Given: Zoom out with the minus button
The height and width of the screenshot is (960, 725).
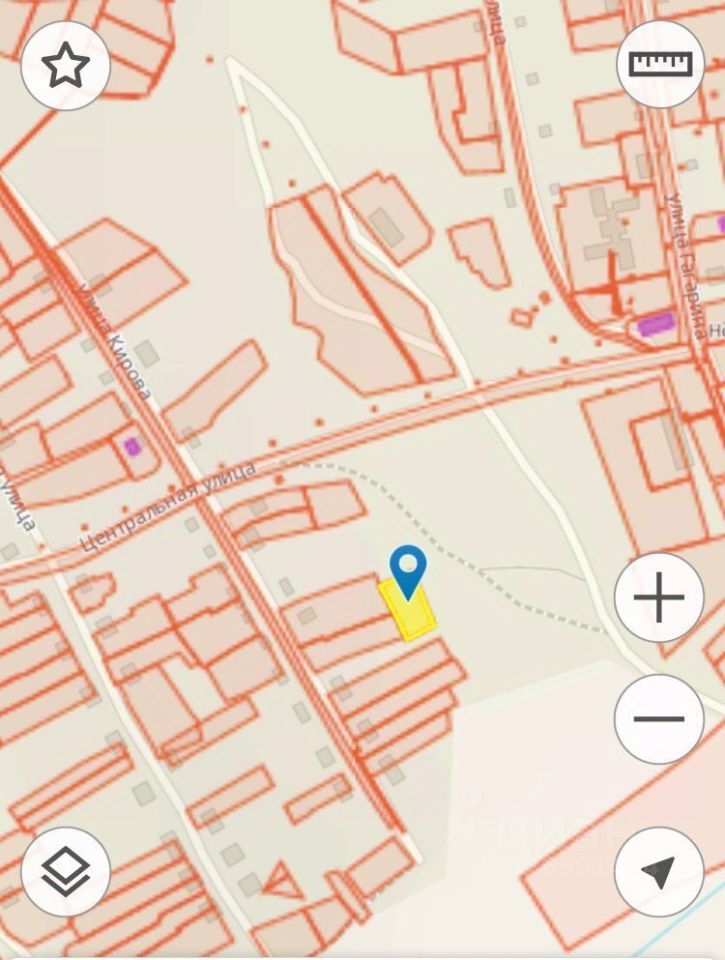Looking at the screenshot, I should (x=659, y=718).
